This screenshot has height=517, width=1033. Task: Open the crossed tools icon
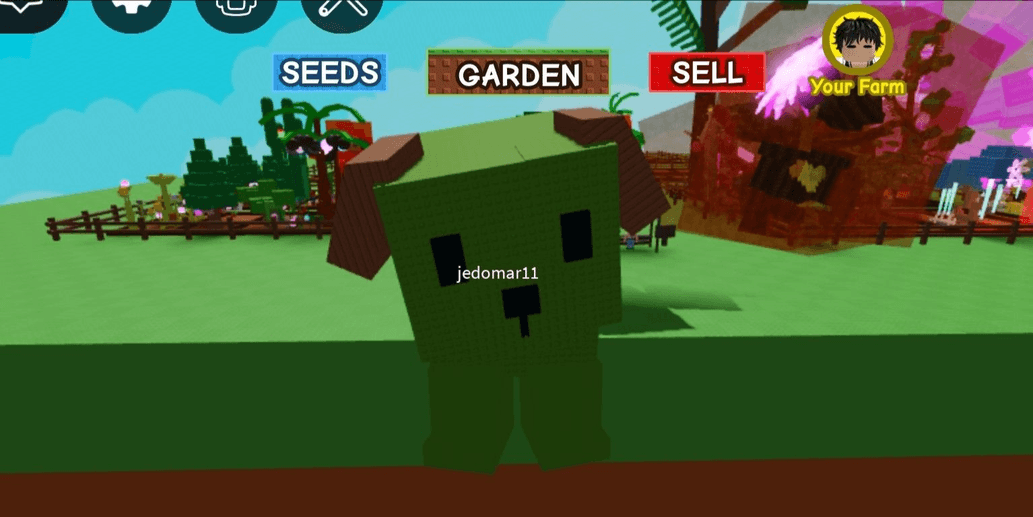pyautogui.click(x=341, y=10)
